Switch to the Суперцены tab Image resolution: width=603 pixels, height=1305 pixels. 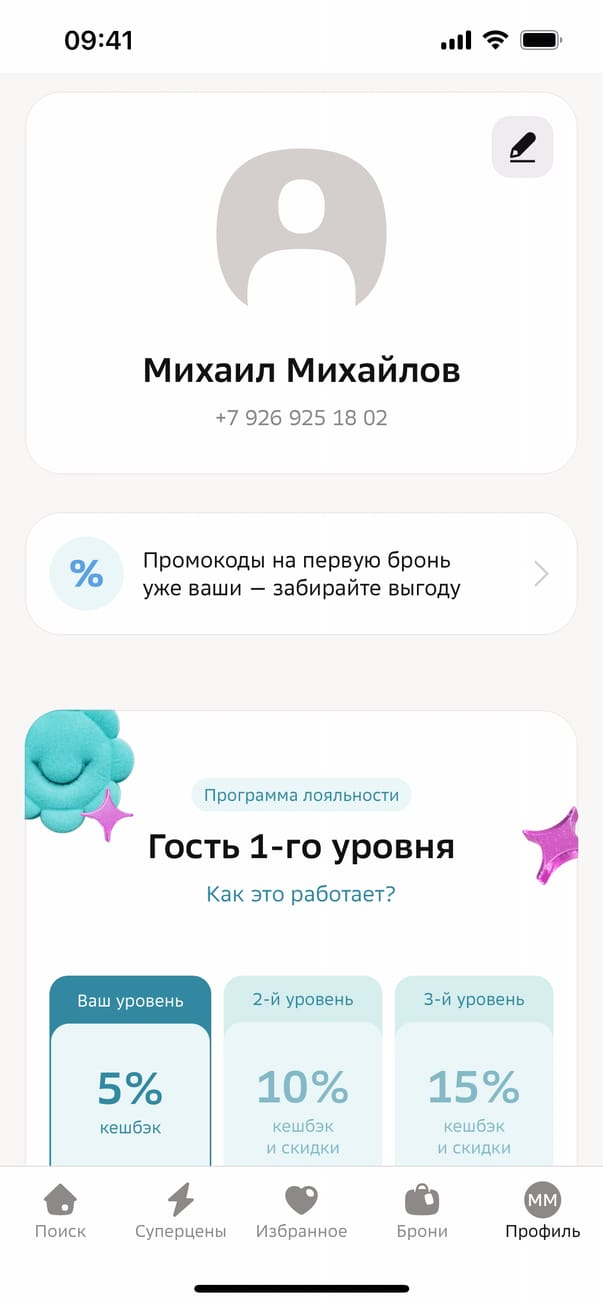click(x=181, y=1211)
